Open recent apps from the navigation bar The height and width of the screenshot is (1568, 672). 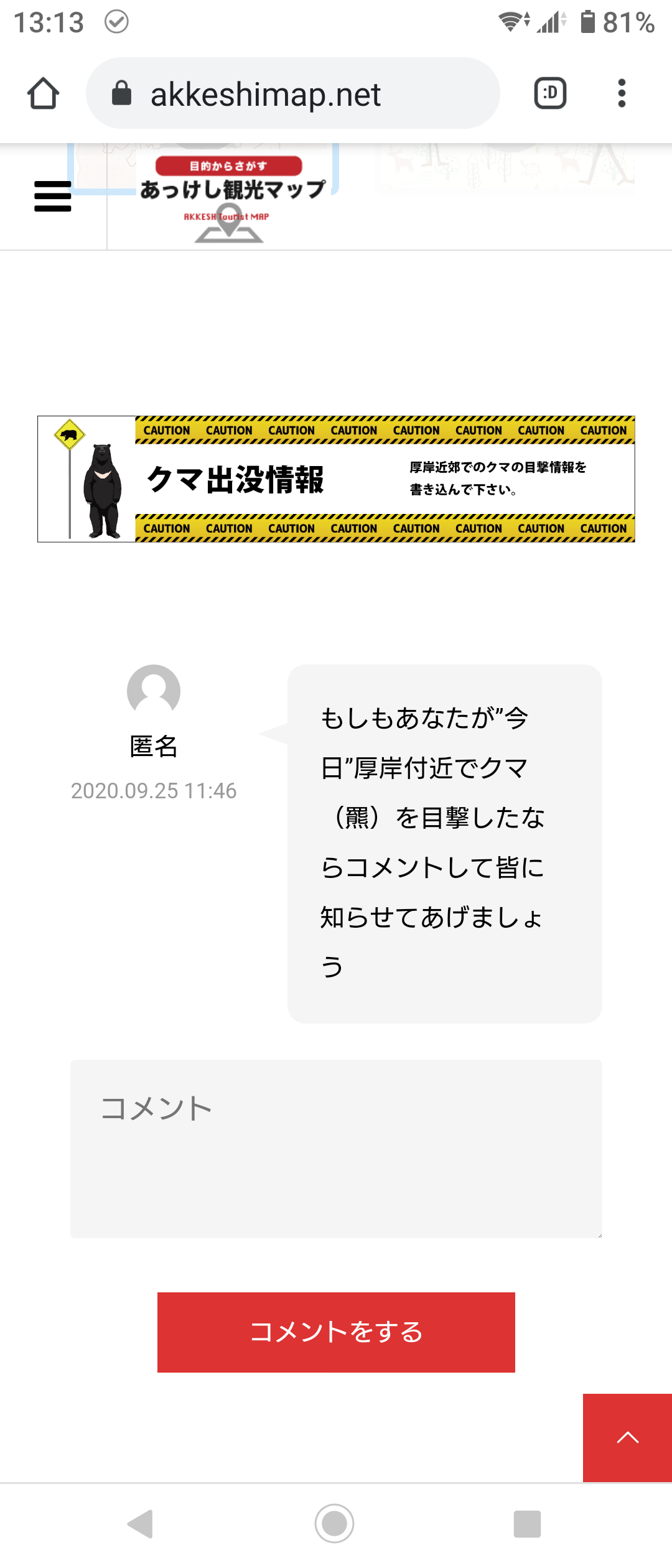[x=527, y=1524]
